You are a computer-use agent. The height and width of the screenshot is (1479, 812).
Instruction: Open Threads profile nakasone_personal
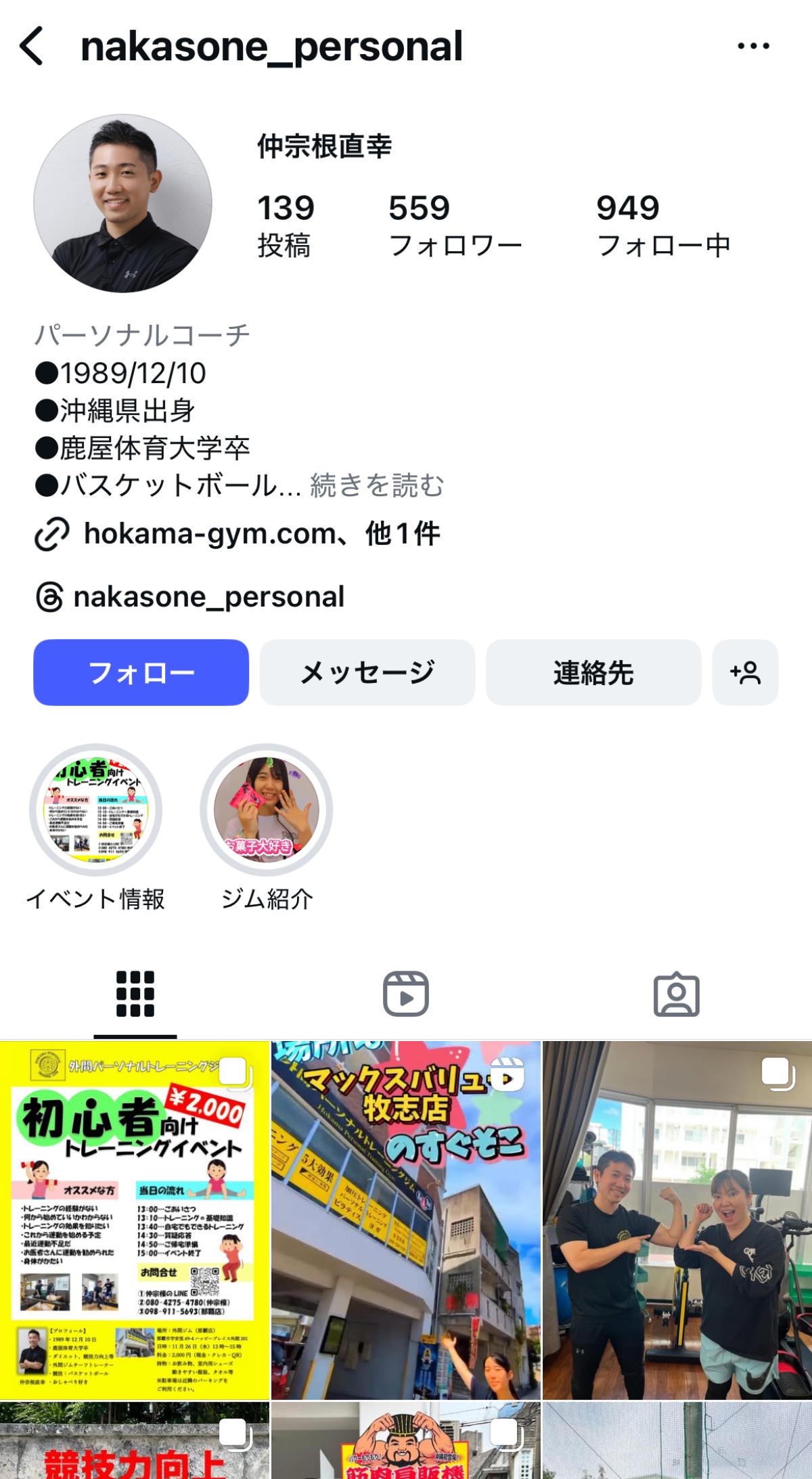pos(208,597)
